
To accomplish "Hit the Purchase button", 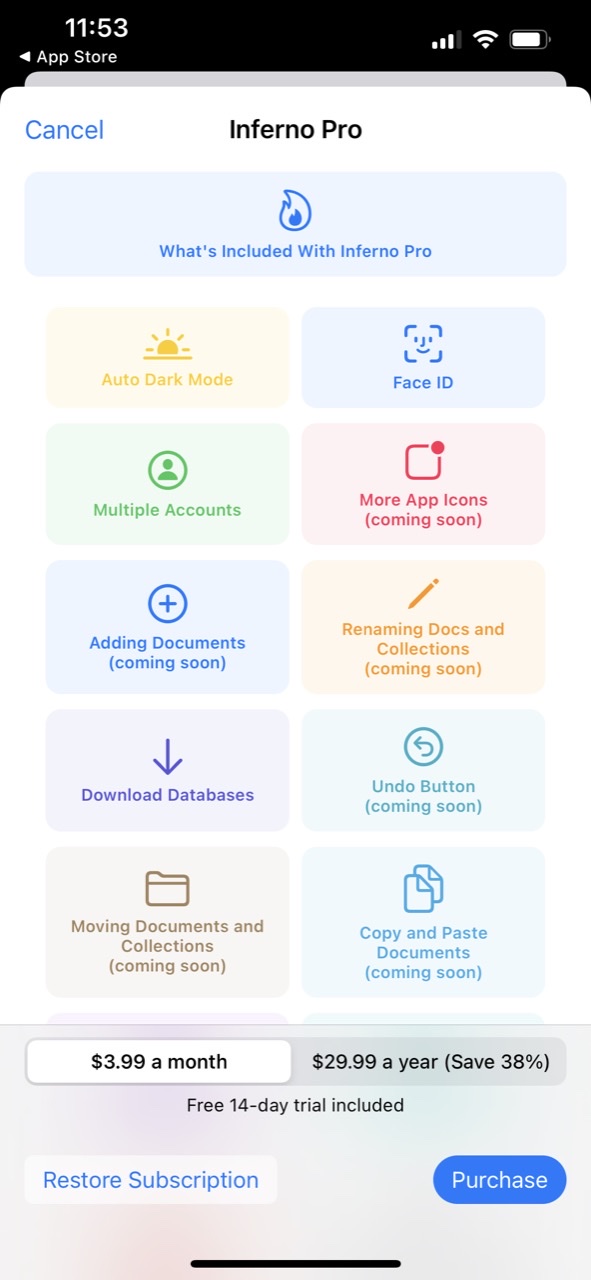I will tap(499, 1180).
